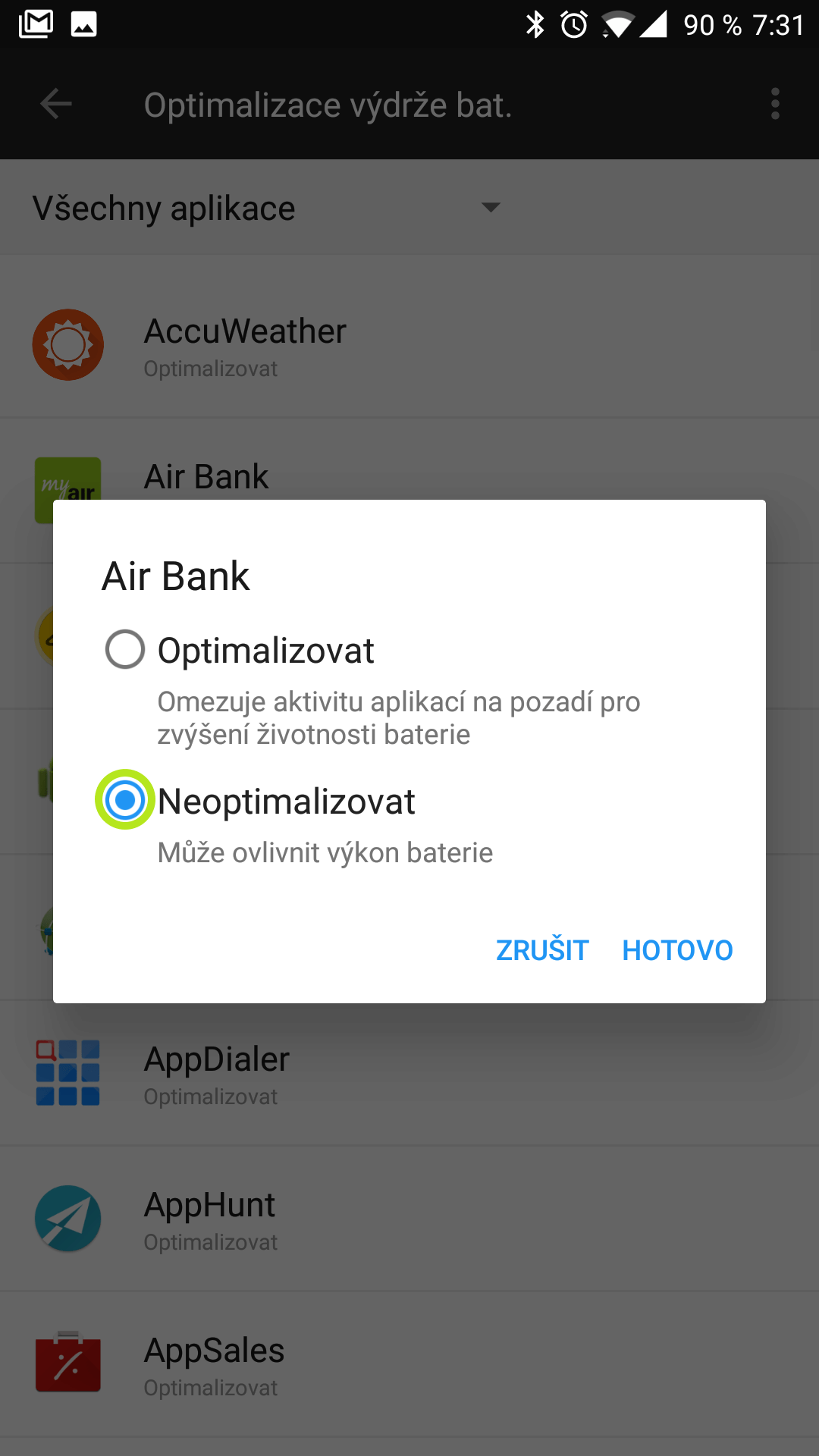Confirm the selection with HOTOVO
This screenshot has width=819, height=1456.
(x=677, y=949)
